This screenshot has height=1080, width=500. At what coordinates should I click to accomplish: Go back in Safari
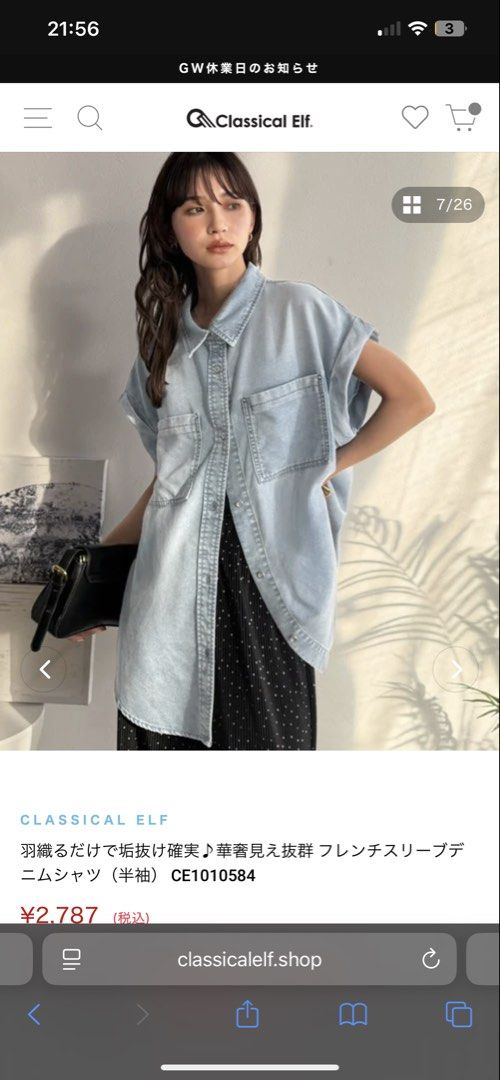tap(34, 1014)
